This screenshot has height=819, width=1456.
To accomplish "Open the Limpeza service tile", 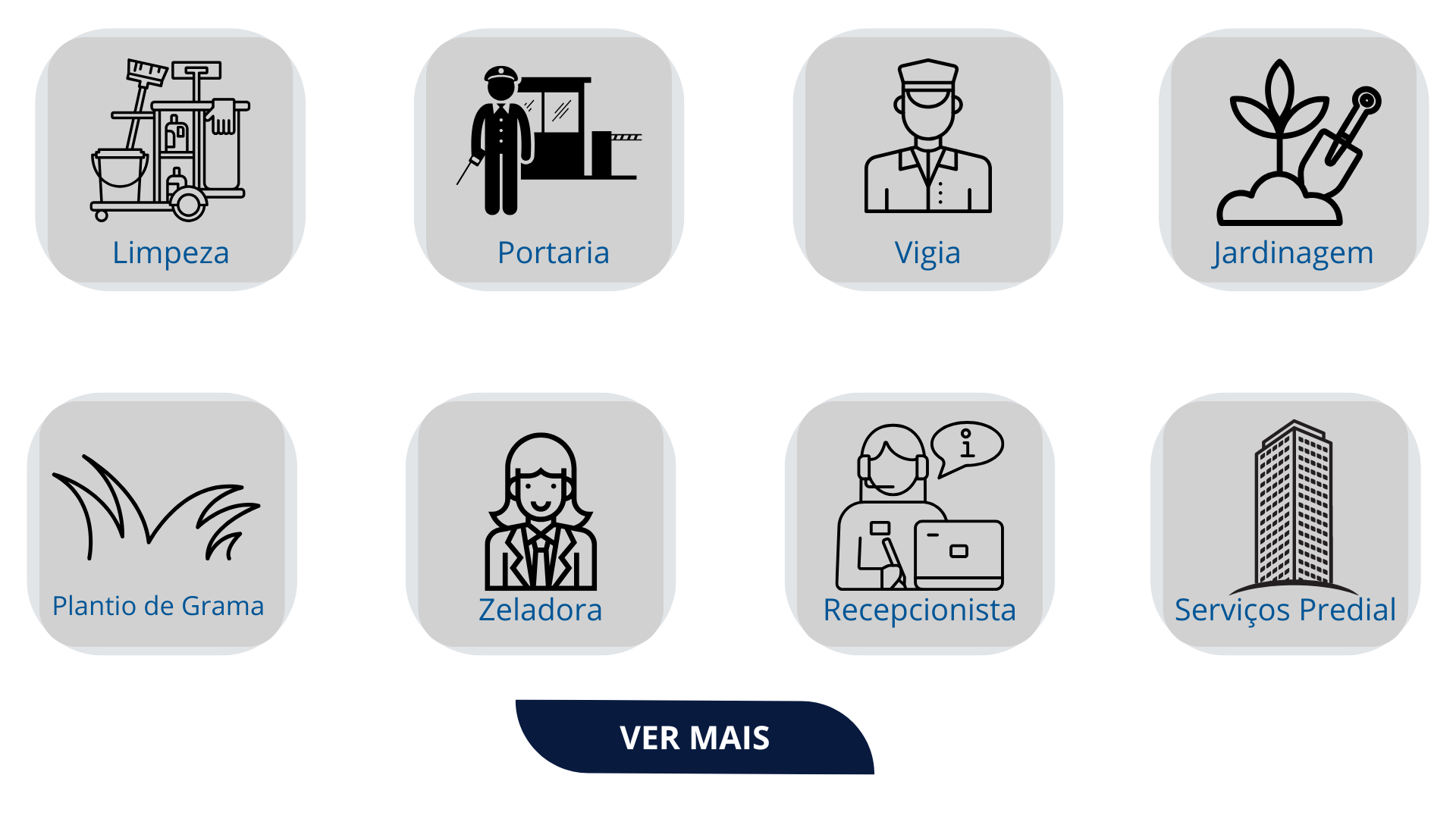I will pos(171,160).
